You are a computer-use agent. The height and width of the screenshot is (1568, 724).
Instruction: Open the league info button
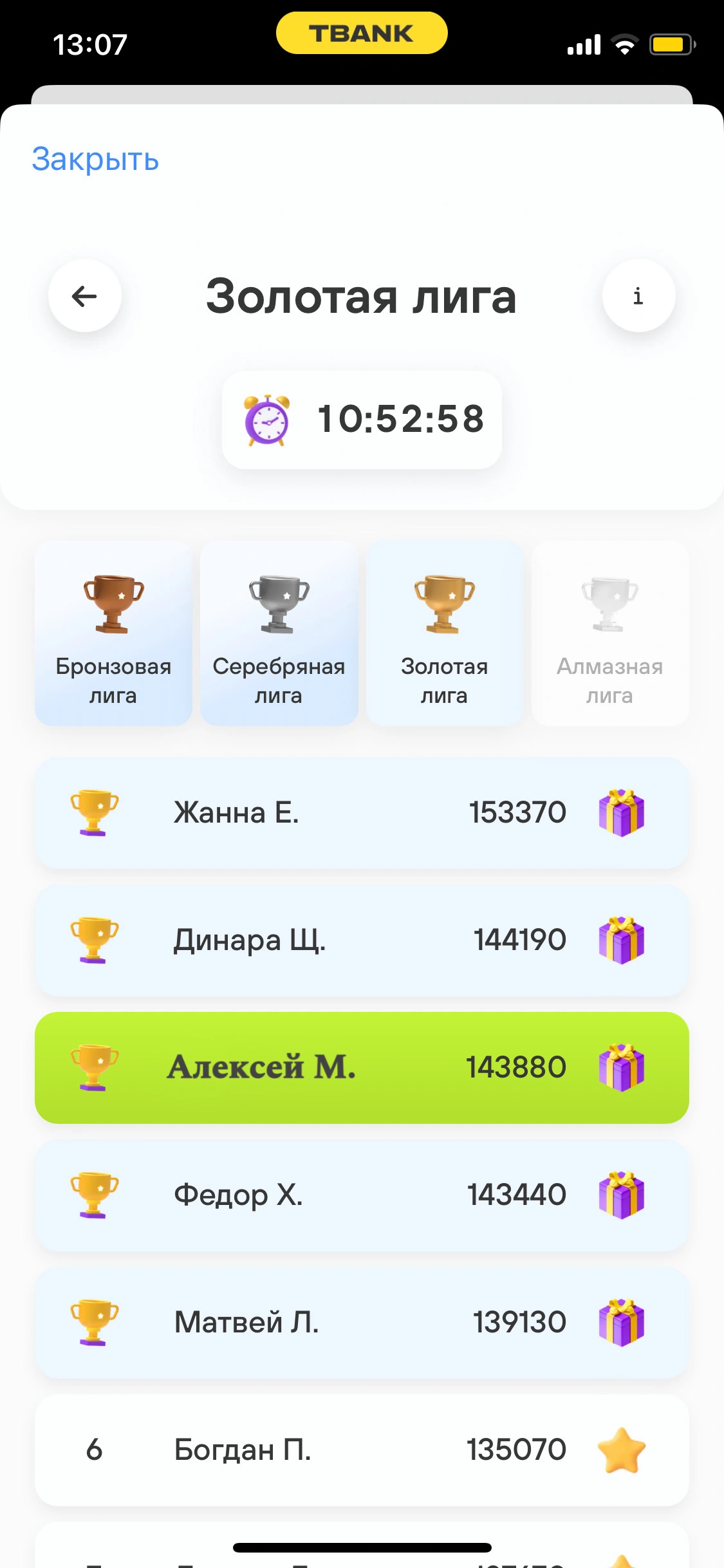point(638,296)
